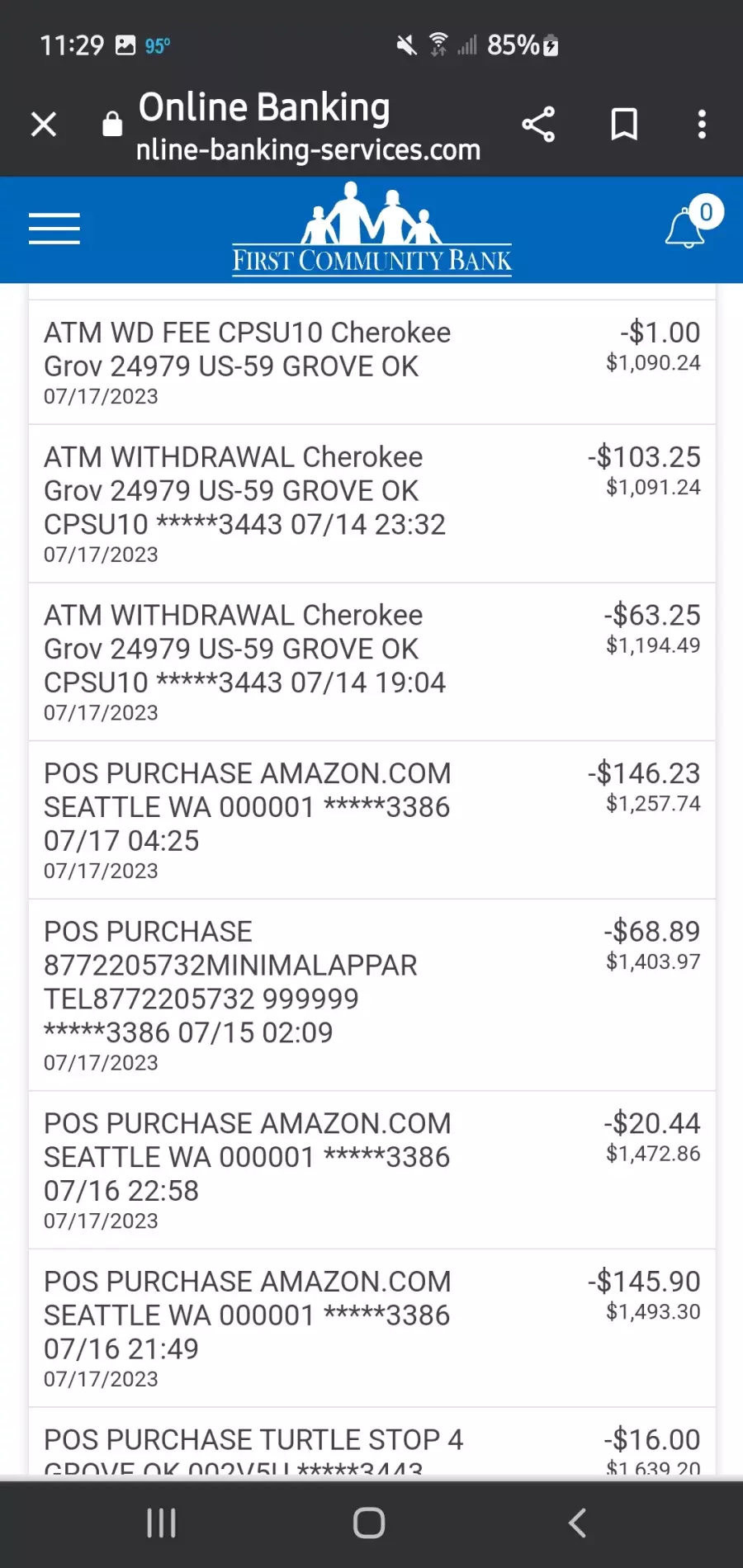
Task: Open the Amazon purchase of -$20.44
Action: (x=372, y=1170)
